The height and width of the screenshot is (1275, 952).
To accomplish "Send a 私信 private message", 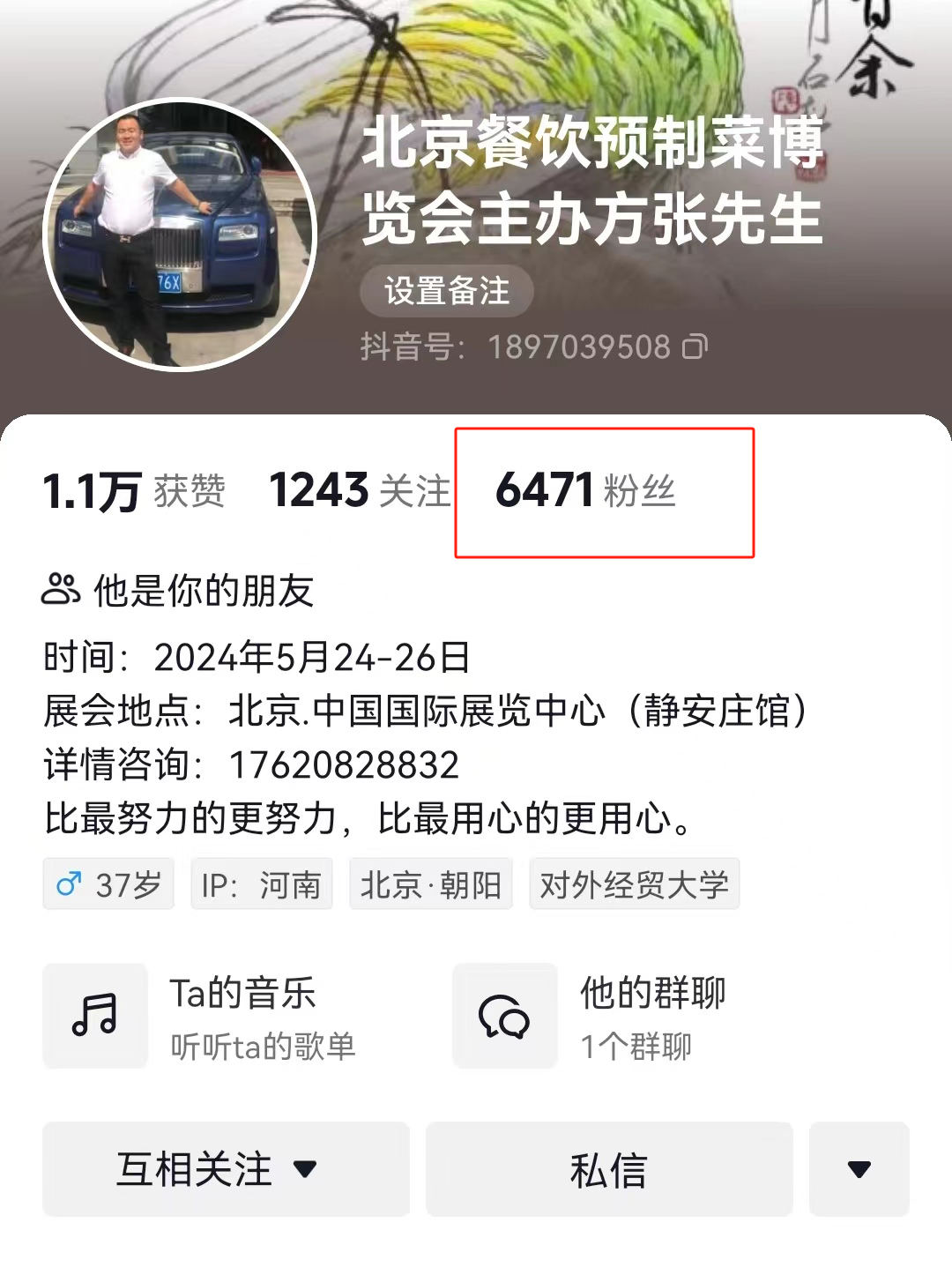I will coord(609,1169).
